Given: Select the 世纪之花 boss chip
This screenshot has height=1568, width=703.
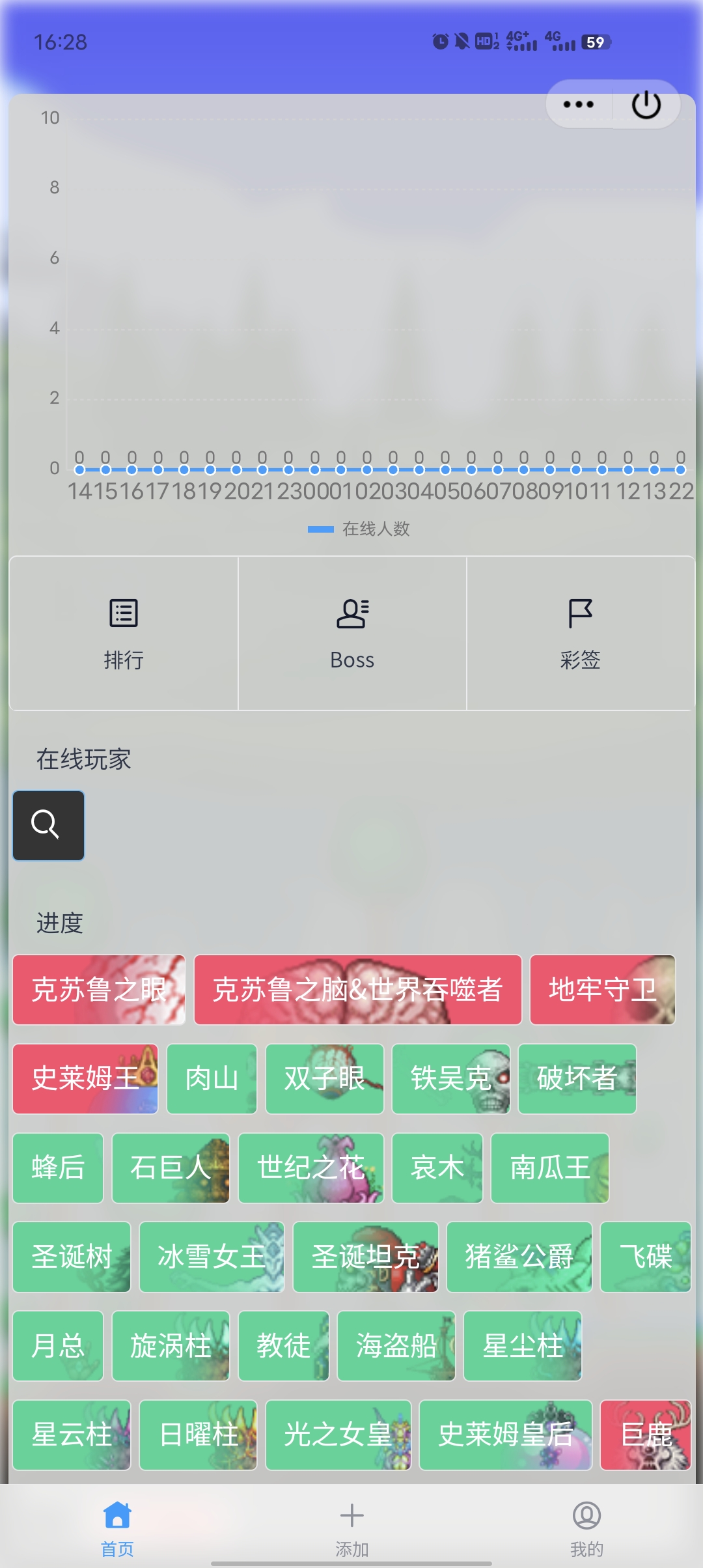Looking at the screenshot, I should point(310,1168).
